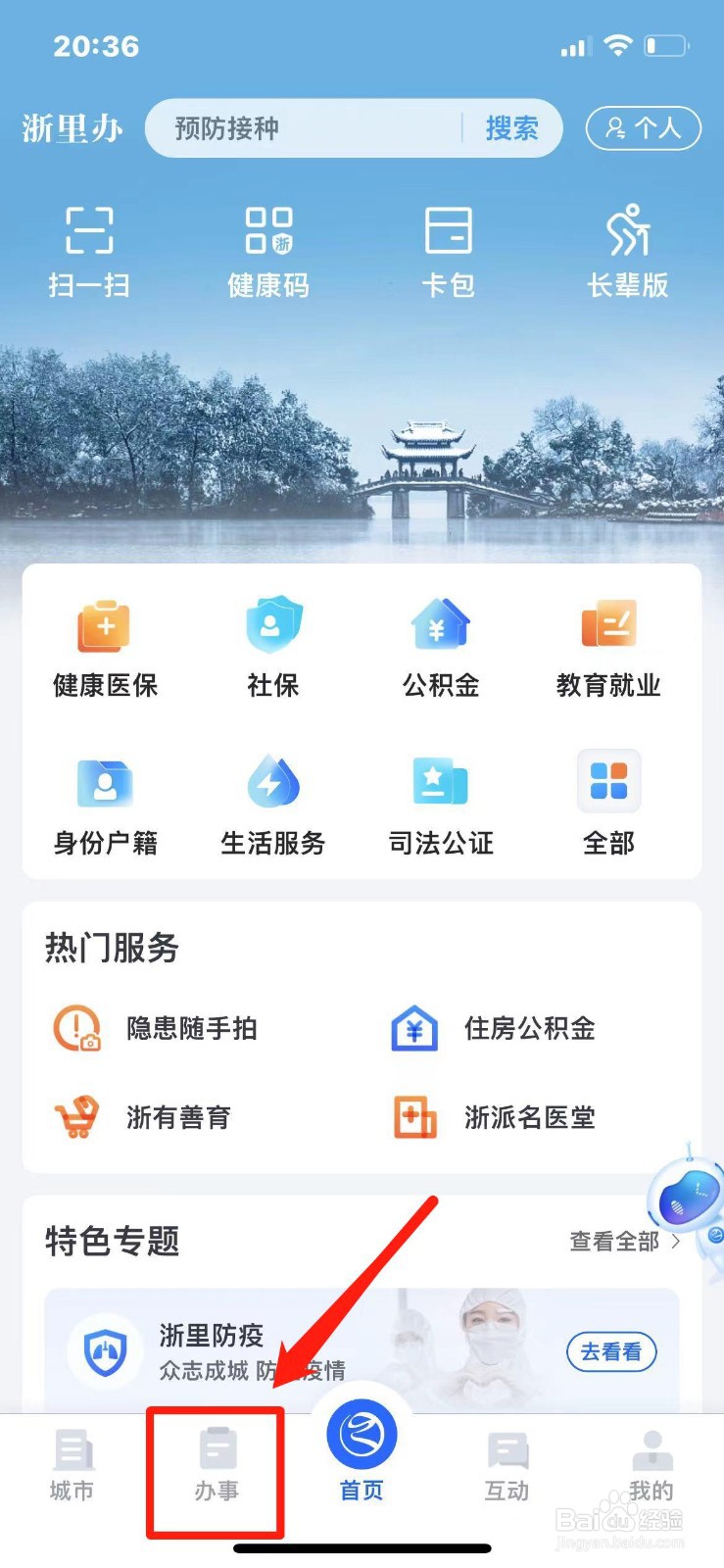
Task: Tap the 预防接种 search input field
Action: click(x=294, y=128)
